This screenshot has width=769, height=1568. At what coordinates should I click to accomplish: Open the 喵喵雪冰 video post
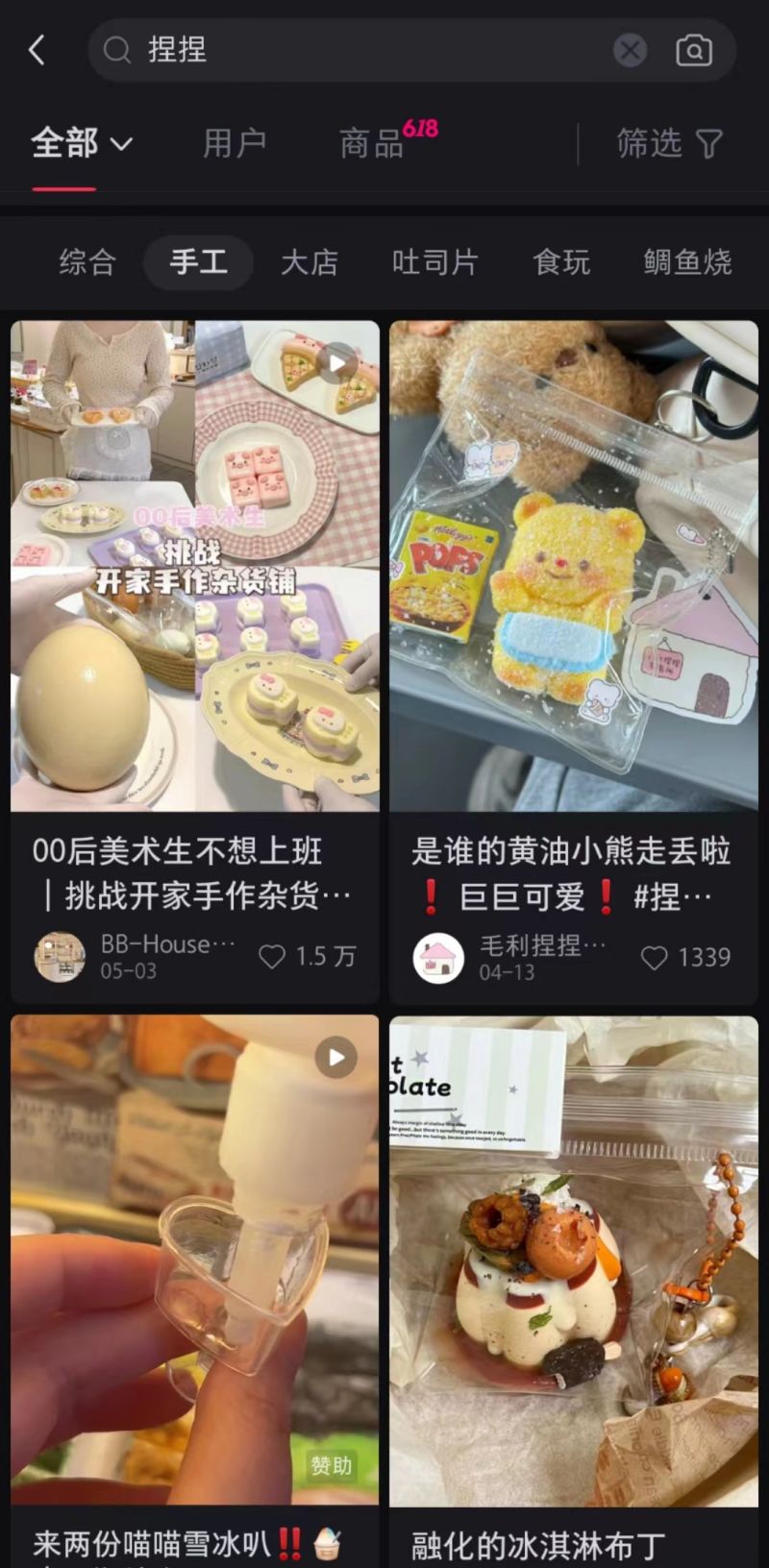(x=195, y=1259)
